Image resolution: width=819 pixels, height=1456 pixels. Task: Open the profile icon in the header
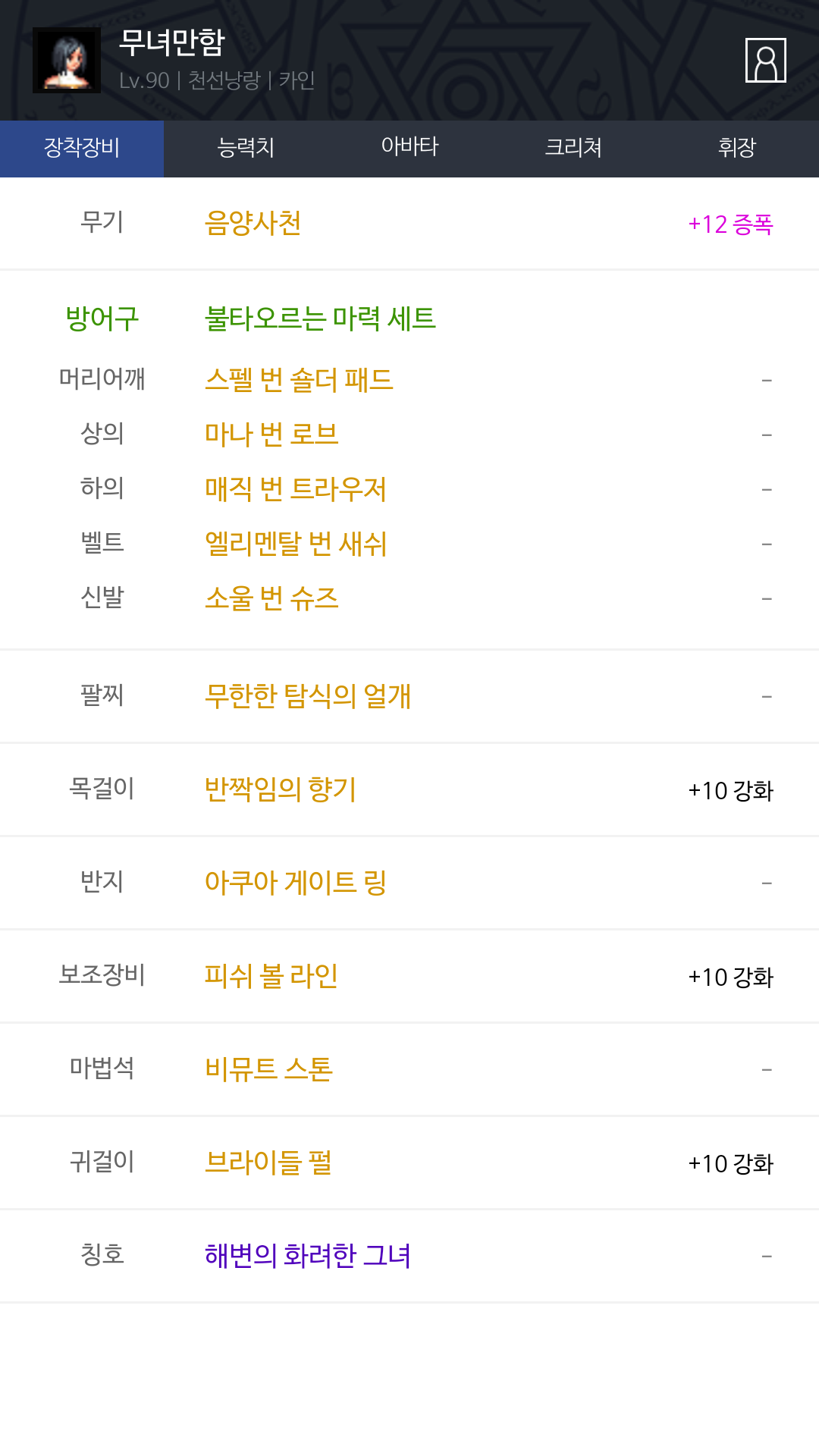[765, 60]
